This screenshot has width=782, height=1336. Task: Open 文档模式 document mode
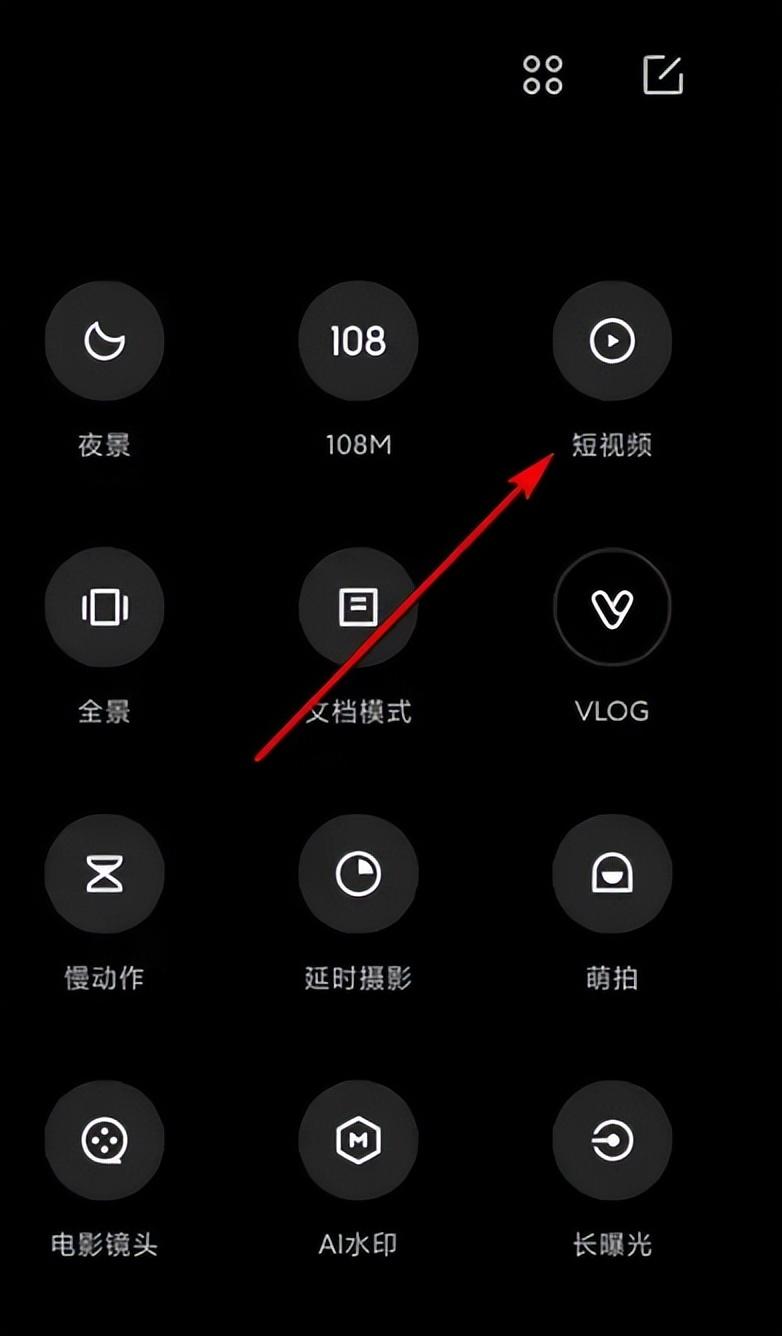(358, 608)
